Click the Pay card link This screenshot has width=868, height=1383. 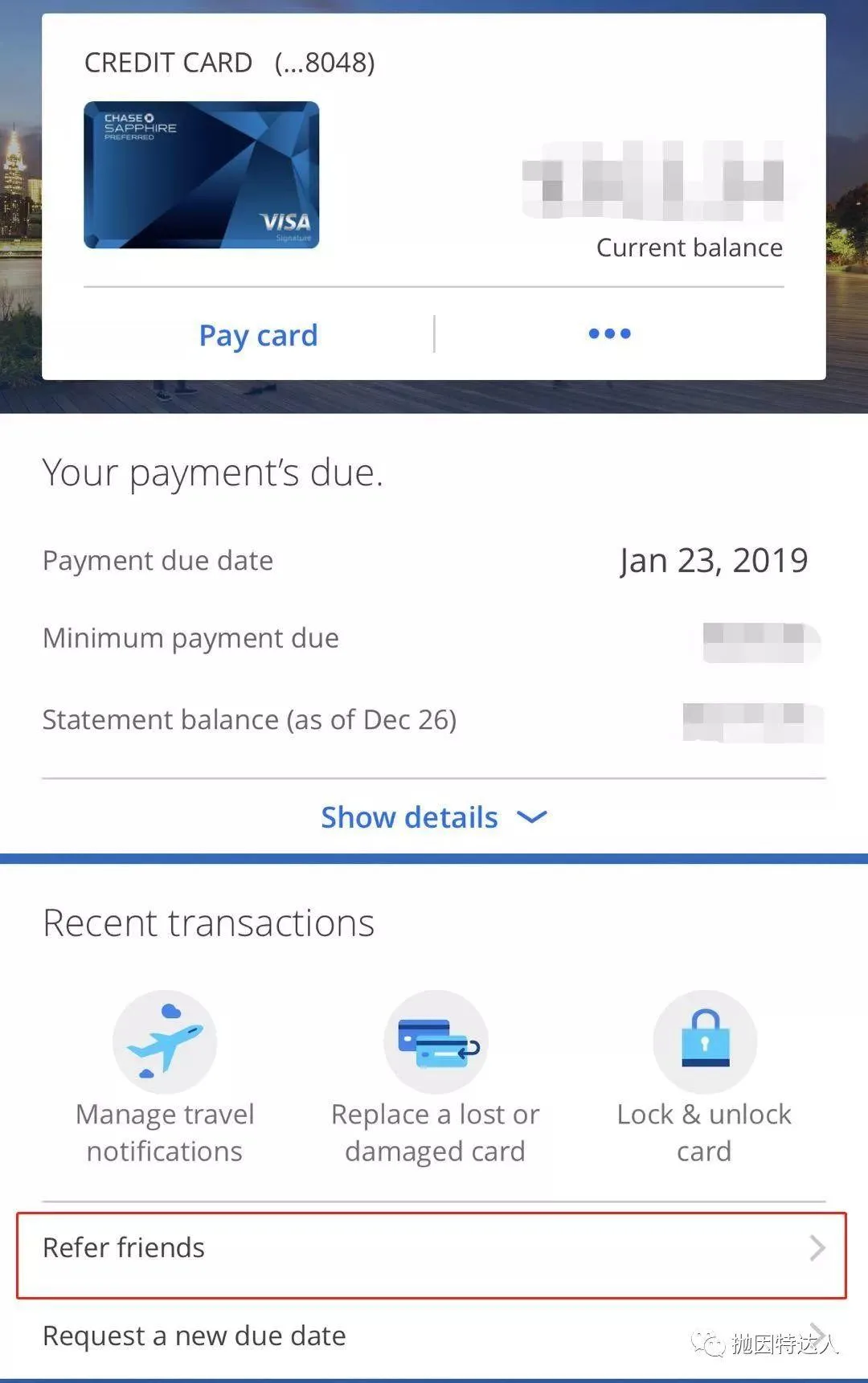click(x=257, y=335)
